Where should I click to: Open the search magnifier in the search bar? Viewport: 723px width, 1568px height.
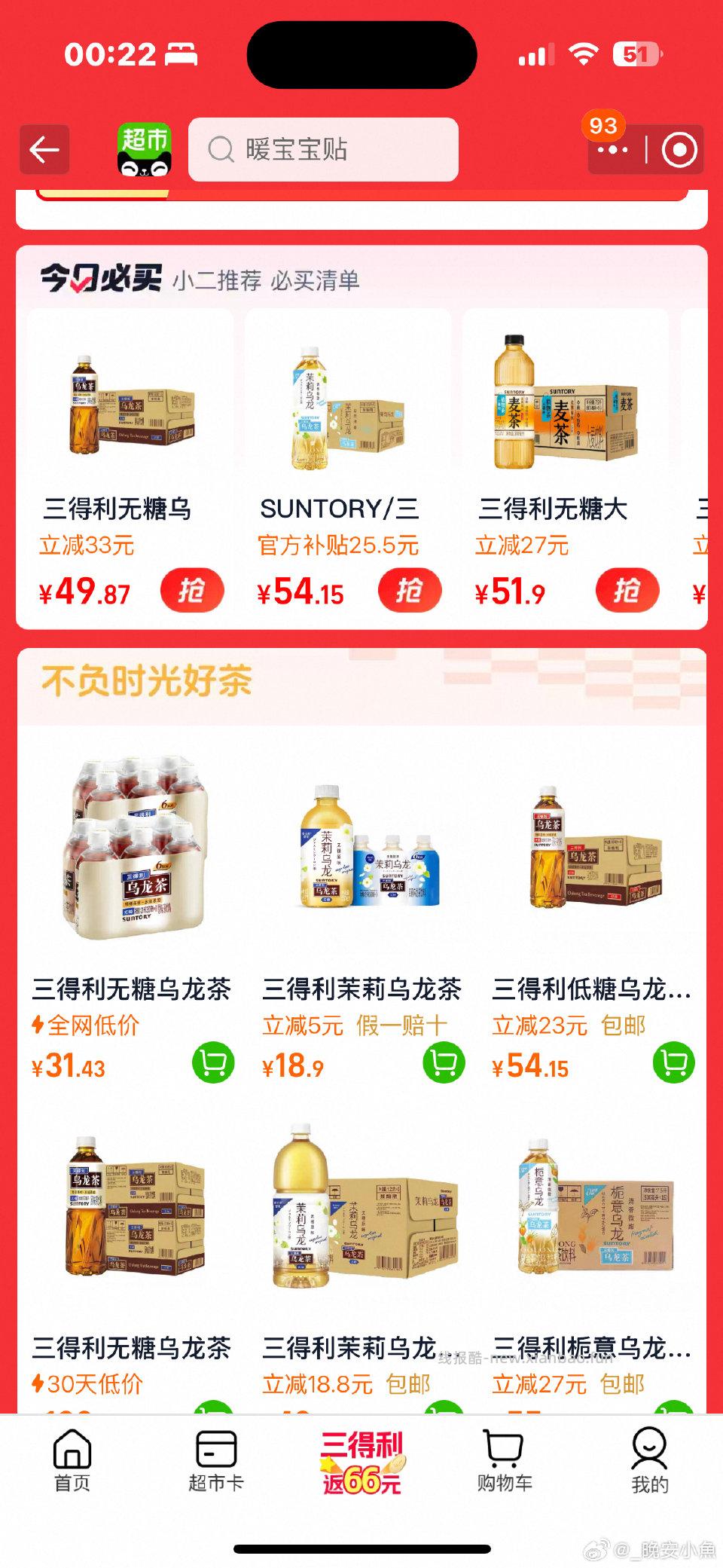tap(220, 150)
